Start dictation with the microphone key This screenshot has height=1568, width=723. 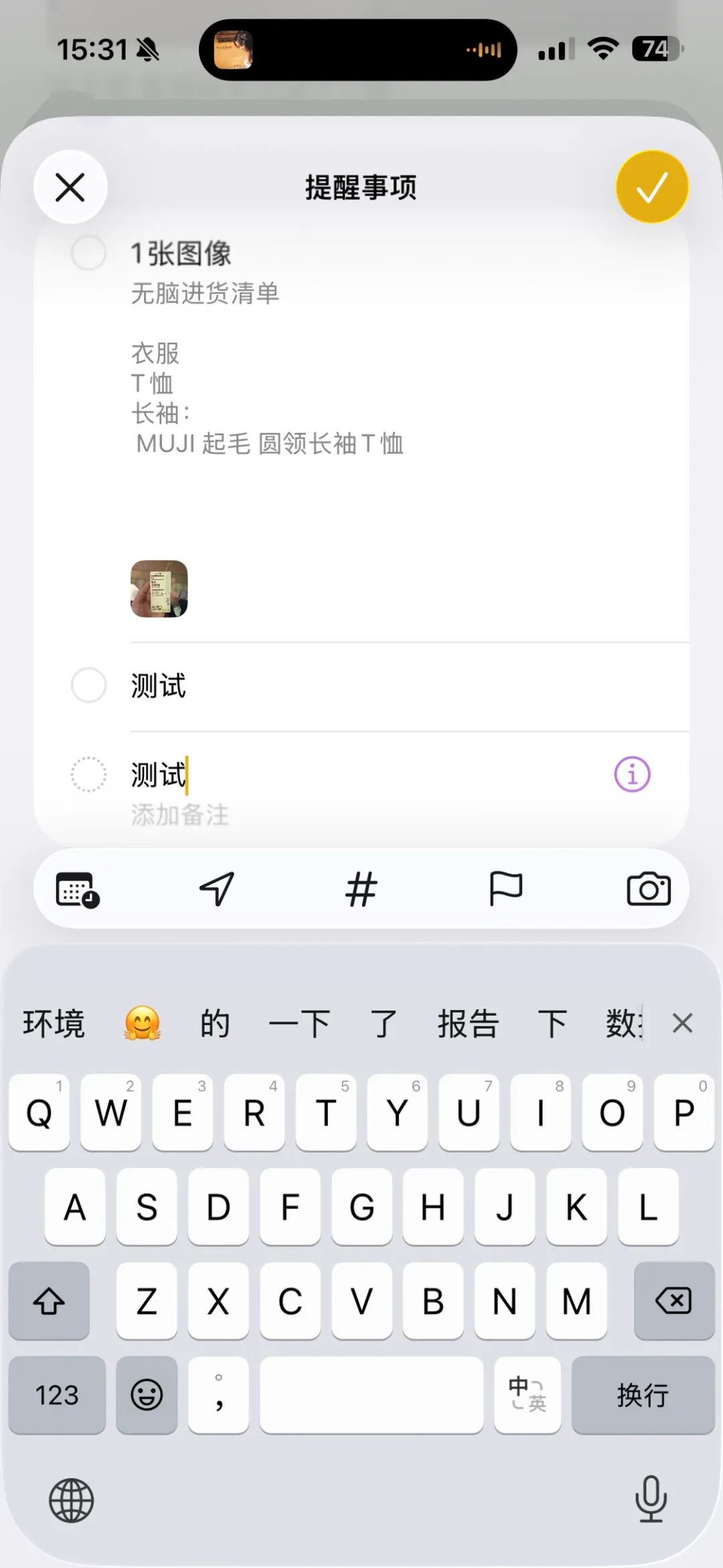coord(651,1499)
